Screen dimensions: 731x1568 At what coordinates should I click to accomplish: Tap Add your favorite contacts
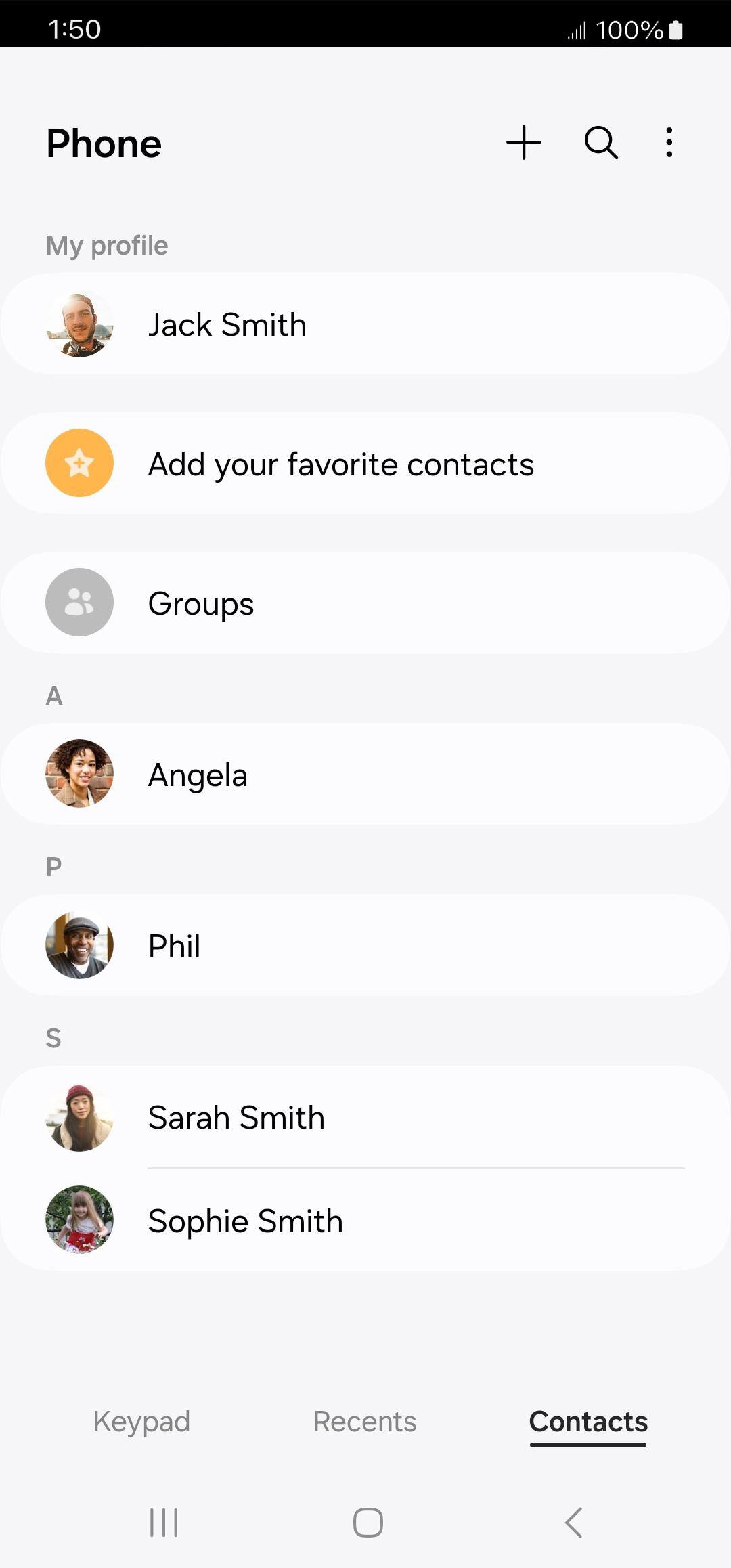(365, 464)
